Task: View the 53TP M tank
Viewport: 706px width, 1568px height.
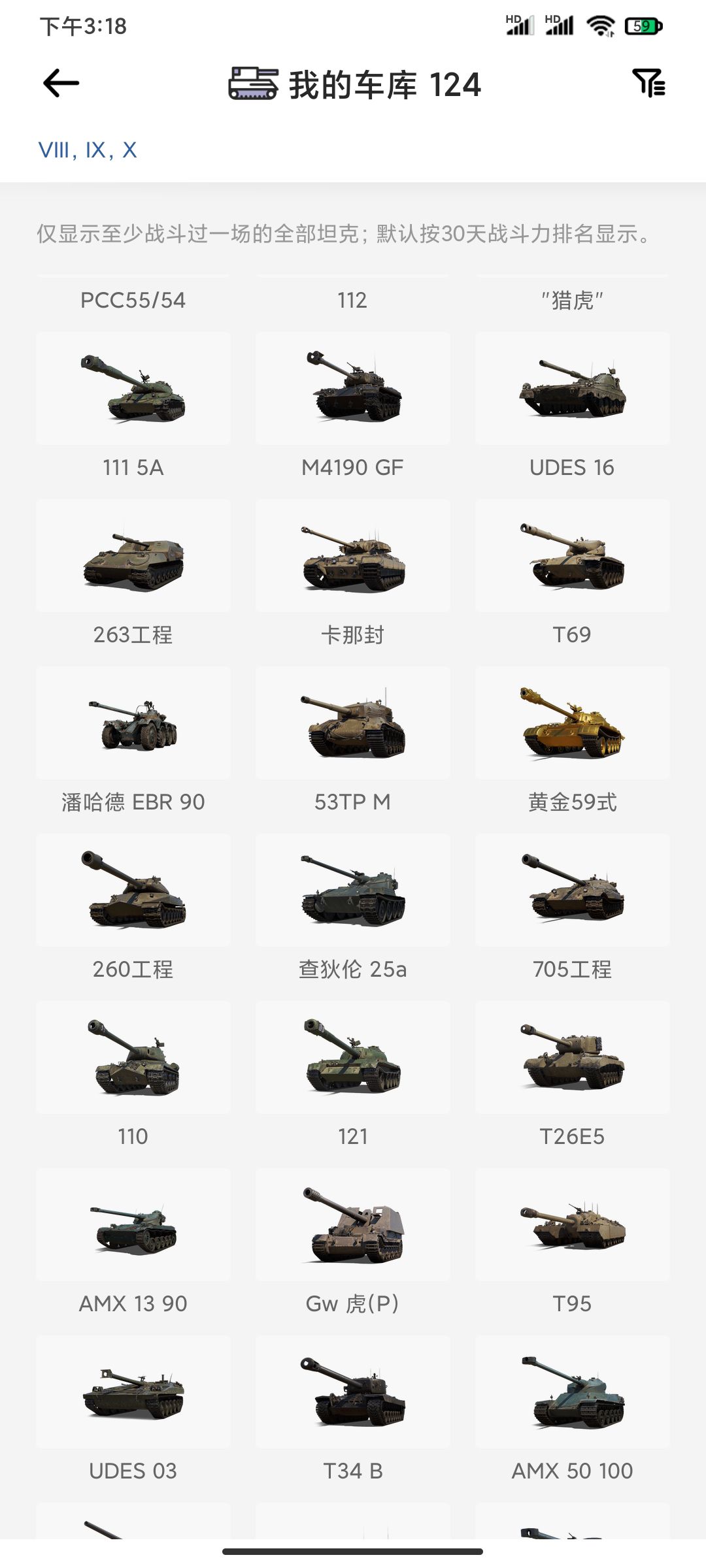Action: pos(353,724)
